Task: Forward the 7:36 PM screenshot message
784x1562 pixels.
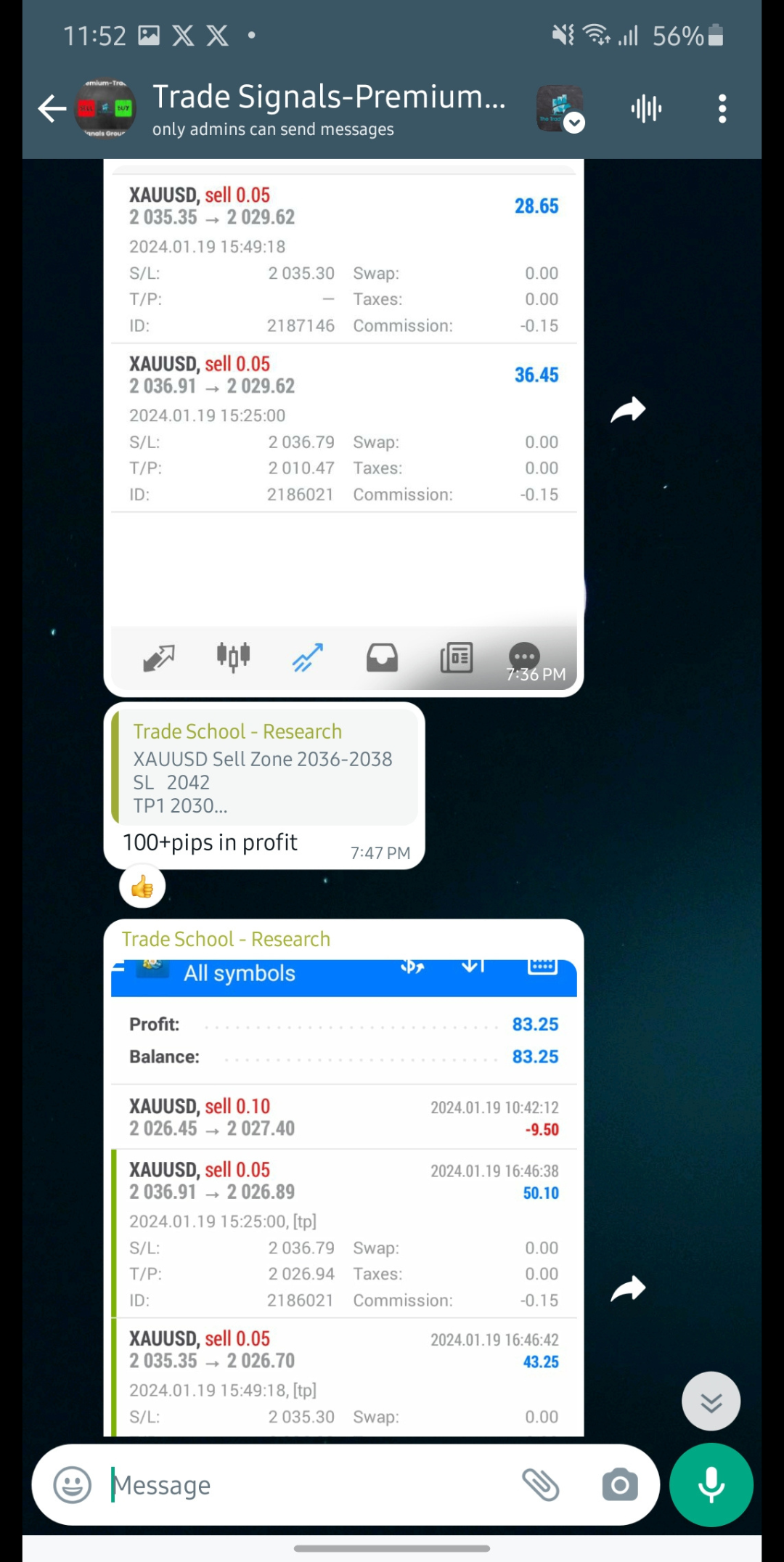Action: tap(628, 410)
